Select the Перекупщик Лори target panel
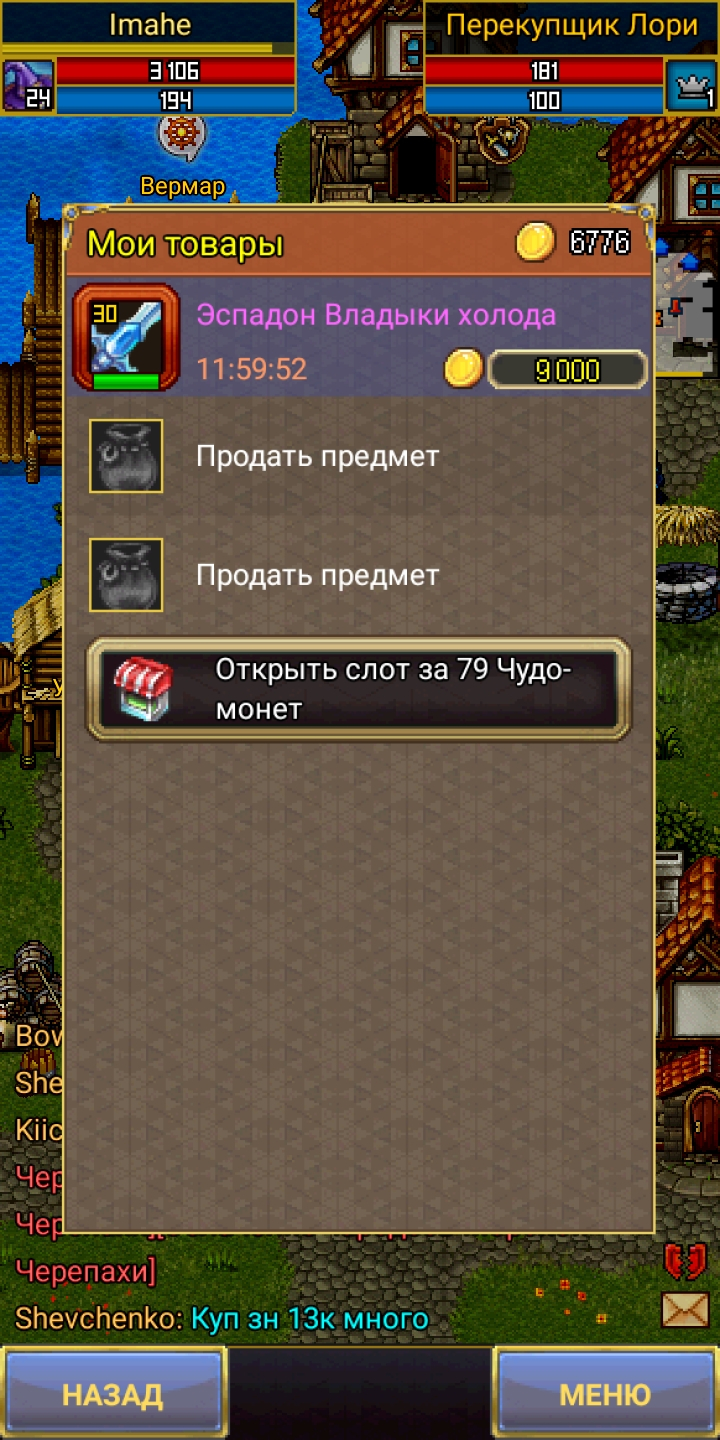Screen dimensions: 720x1440 pos(571,58)
